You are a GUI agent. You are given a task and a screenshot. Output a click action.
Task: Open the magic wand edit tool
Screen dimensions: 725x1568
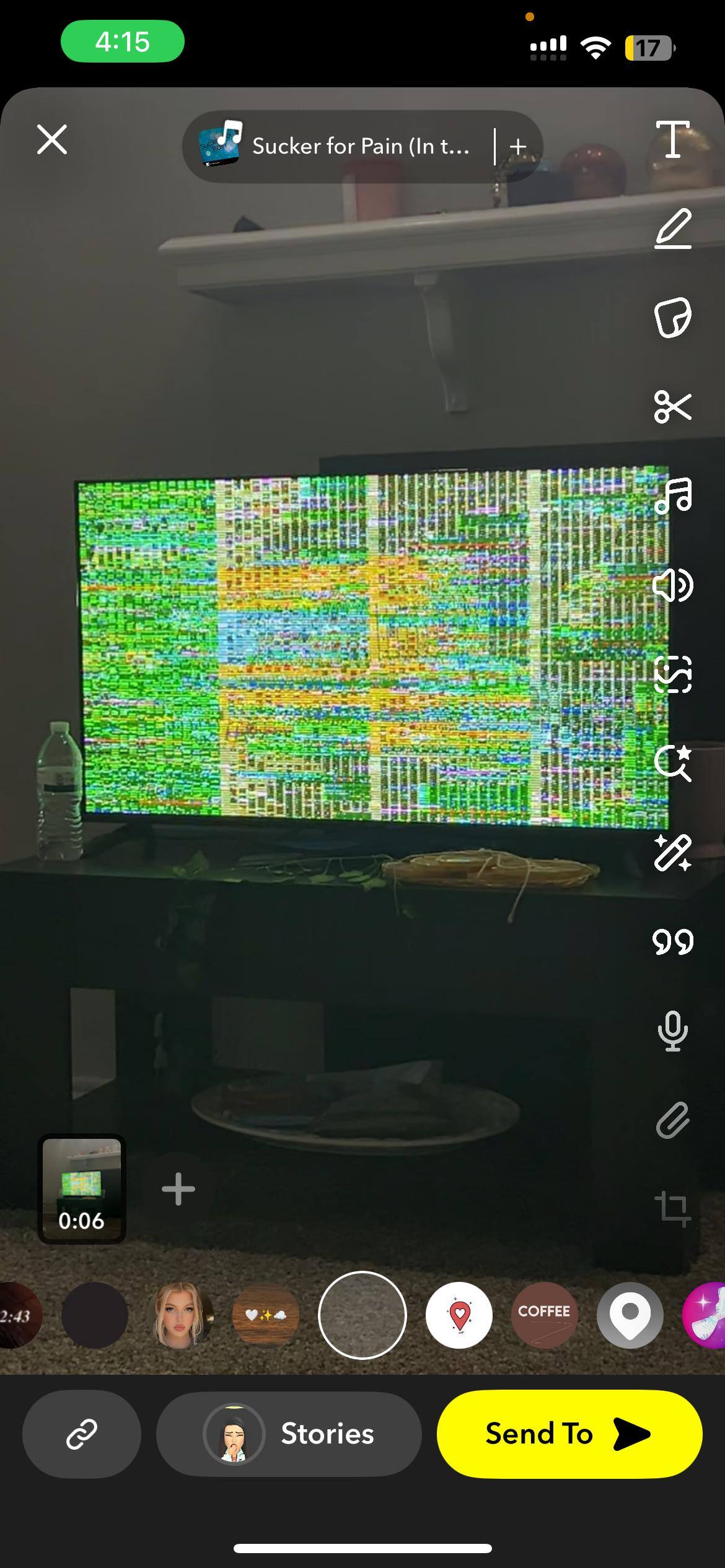(x=673, y=853)
